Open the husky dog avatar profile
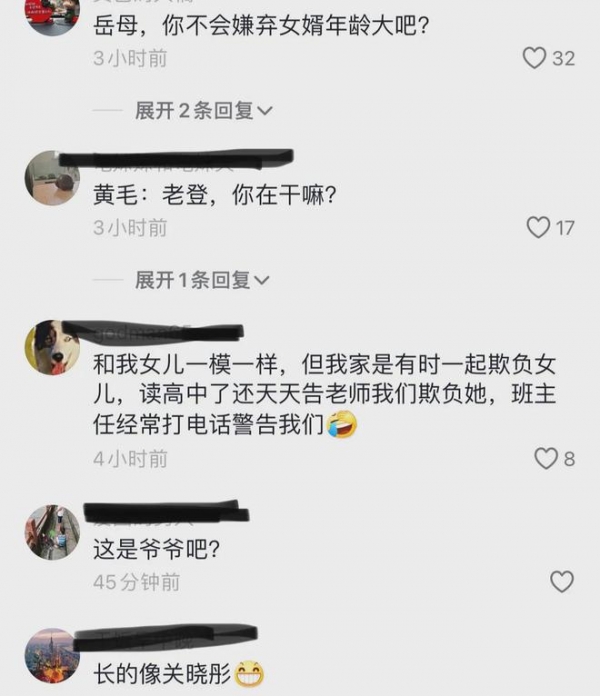The image size is (600, 696). click(x=52, y=348)
